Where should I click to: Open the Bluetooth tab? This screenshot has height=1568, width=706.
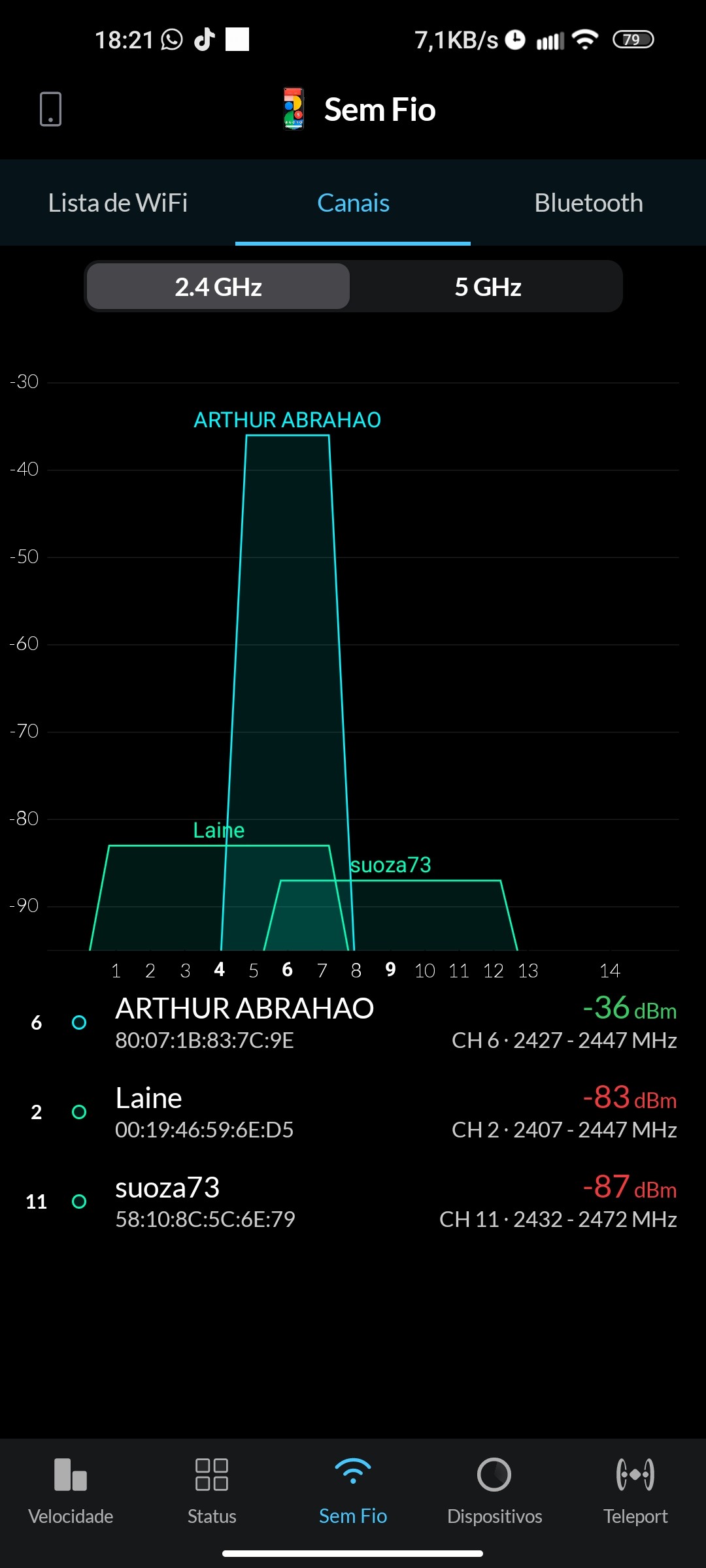pos(588,203)
